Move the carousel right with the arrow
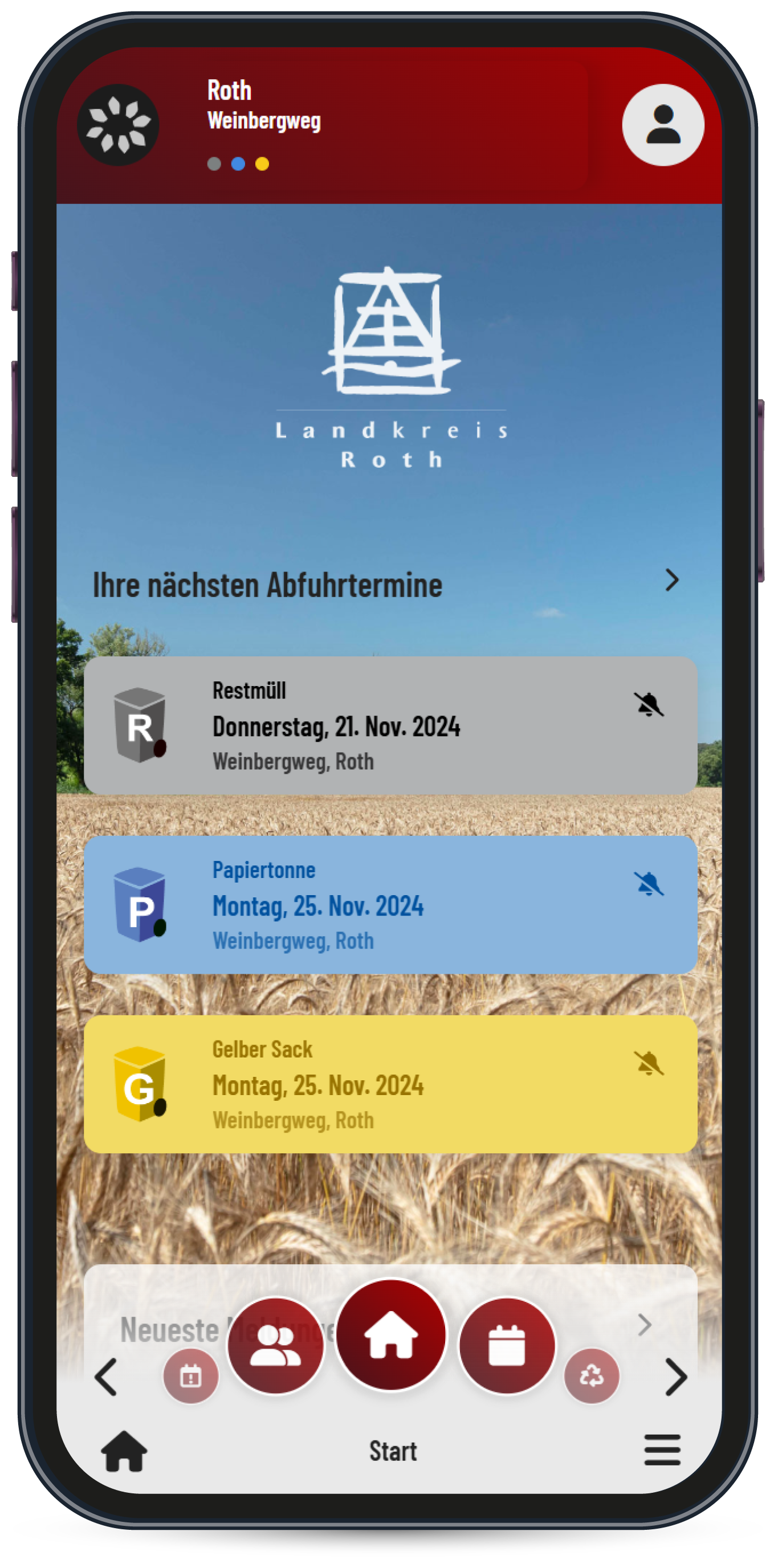 676,1376
